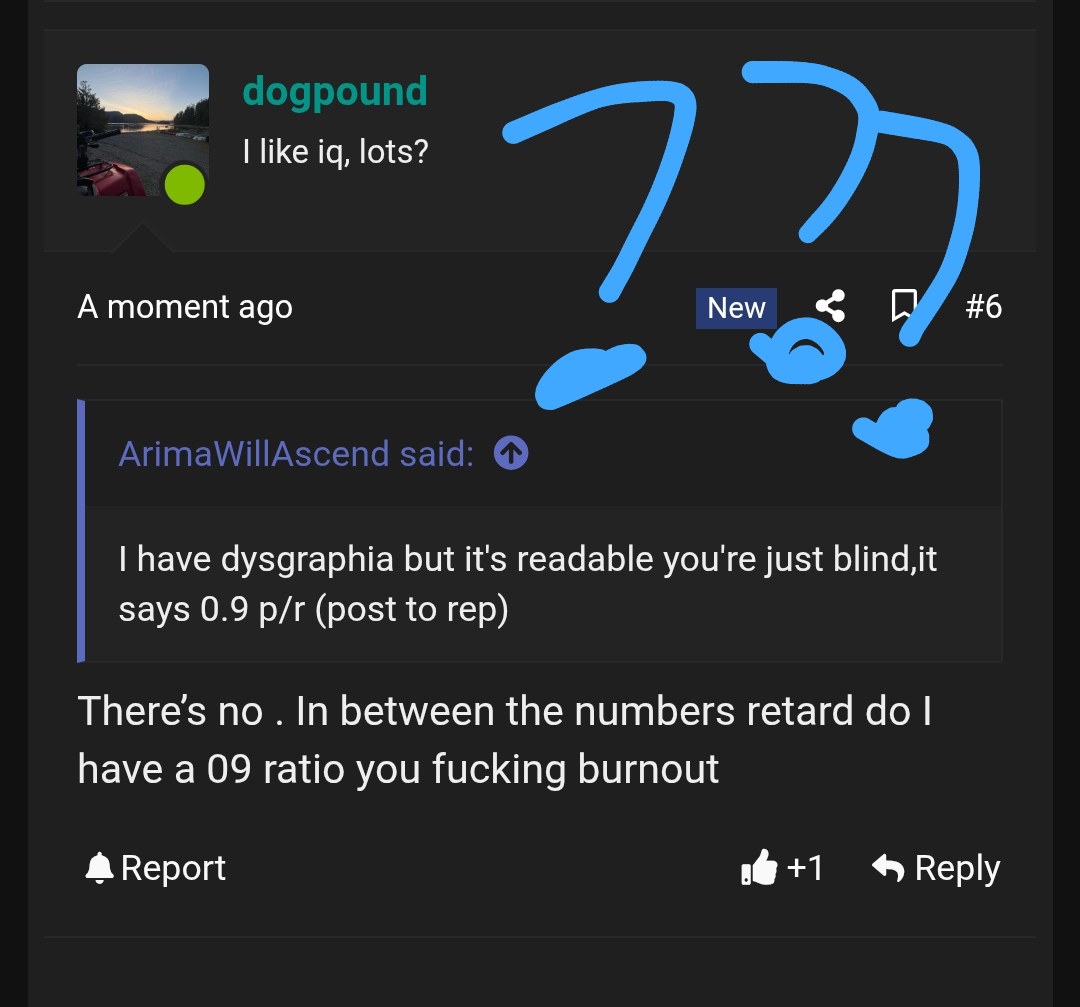Open the #6 post permalink
The image size is (1080, 1007).
pyautogui.click(x=983, y=306)
